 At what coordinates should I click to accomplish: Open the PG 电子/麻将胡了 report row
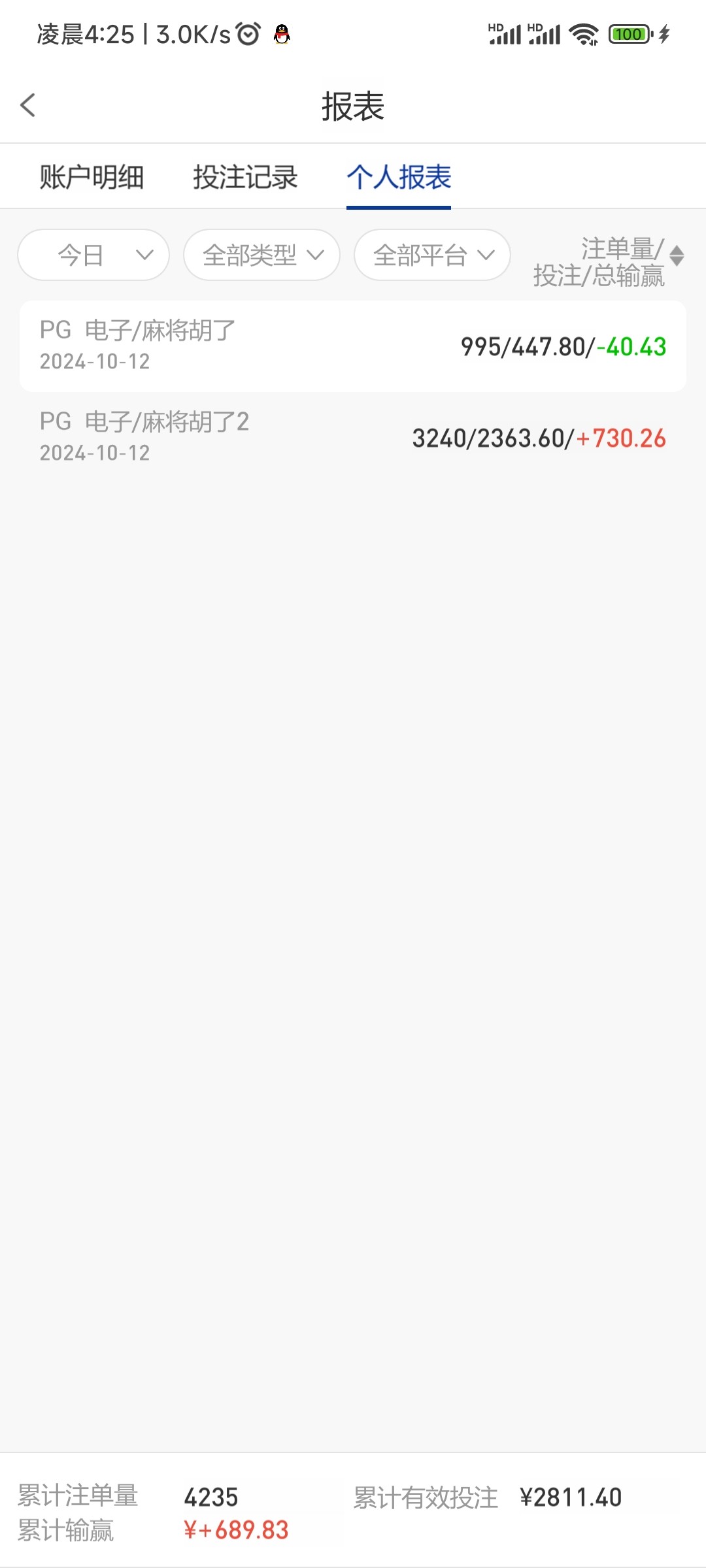click(353, 346)
